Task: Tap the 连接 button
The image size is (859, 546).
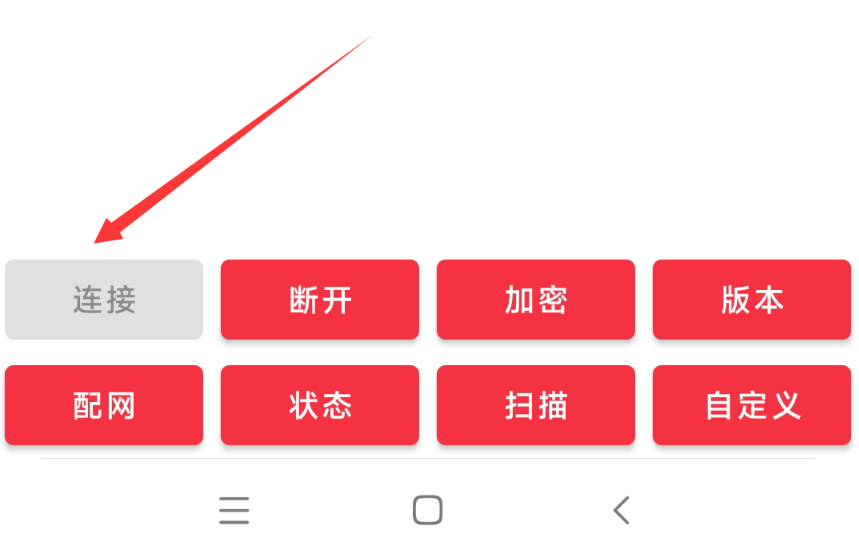Action: [104, 300]
